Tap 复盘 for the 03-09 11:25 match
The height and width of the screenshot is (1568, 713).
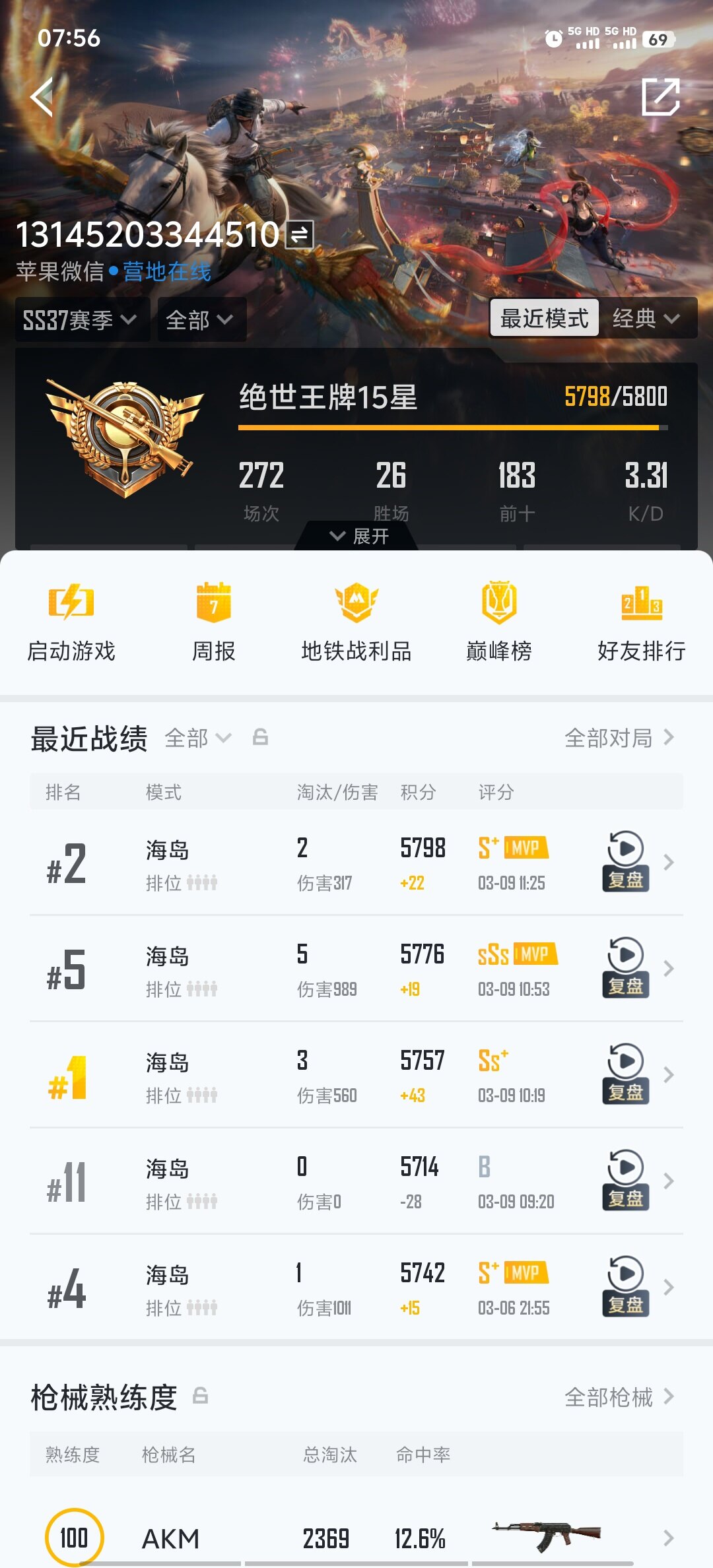625,861
